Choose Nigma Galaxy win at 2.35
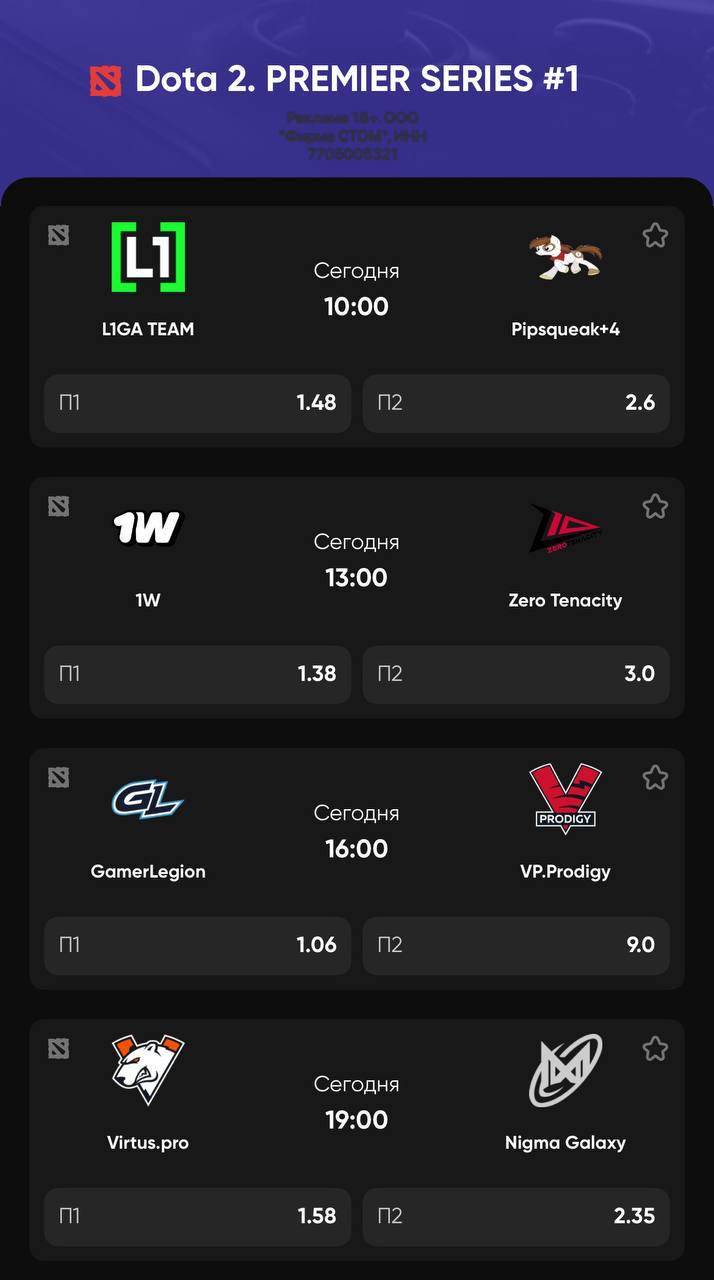The image size is (714, 1280). [x=516, y=1216]
